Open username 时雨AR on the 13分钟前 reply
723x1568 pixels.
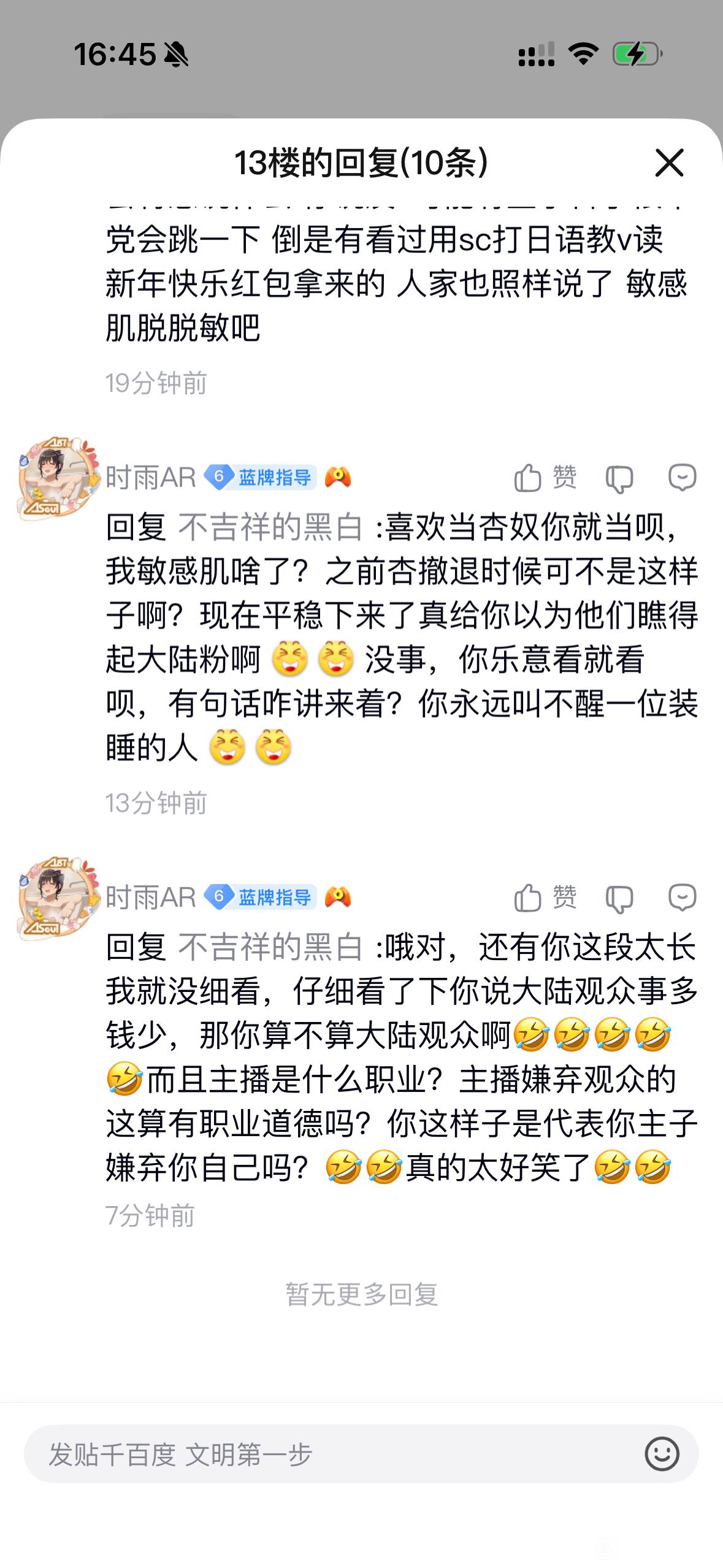click(x=151, y=477)
